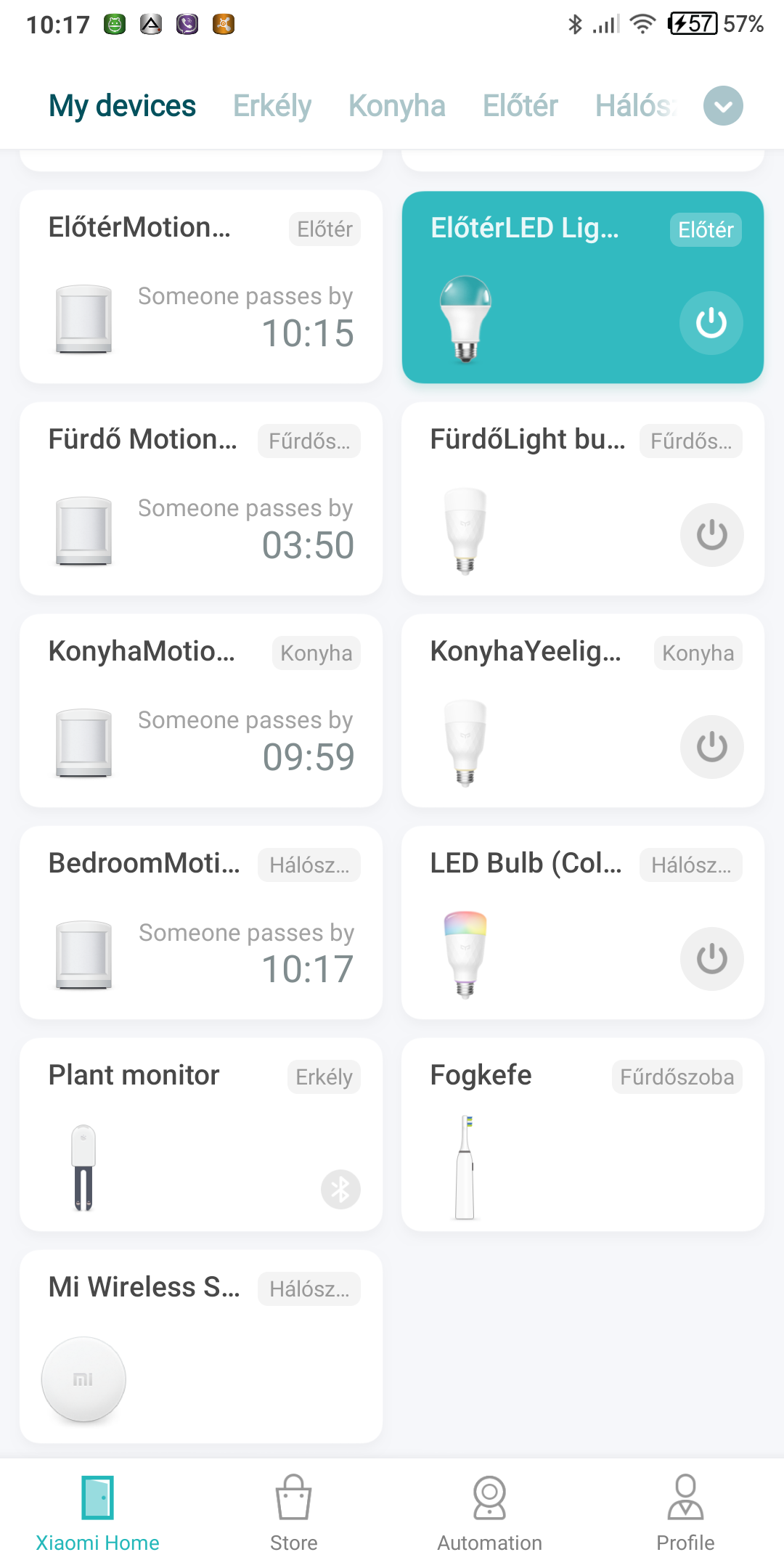Go to the Store tab
Image resolution: width=784 pixels, height=1568 pixels.
coord(293,1513)
